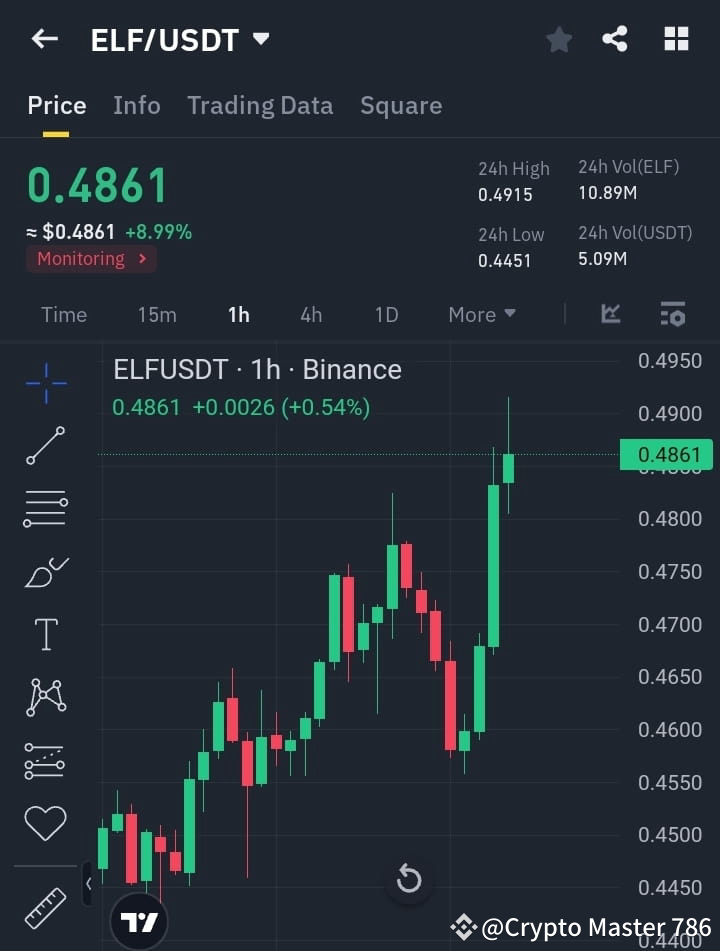This screenshot has width=720, height=951.
Task: Switch the chart to 15m interval
Action: coord(157,314)
